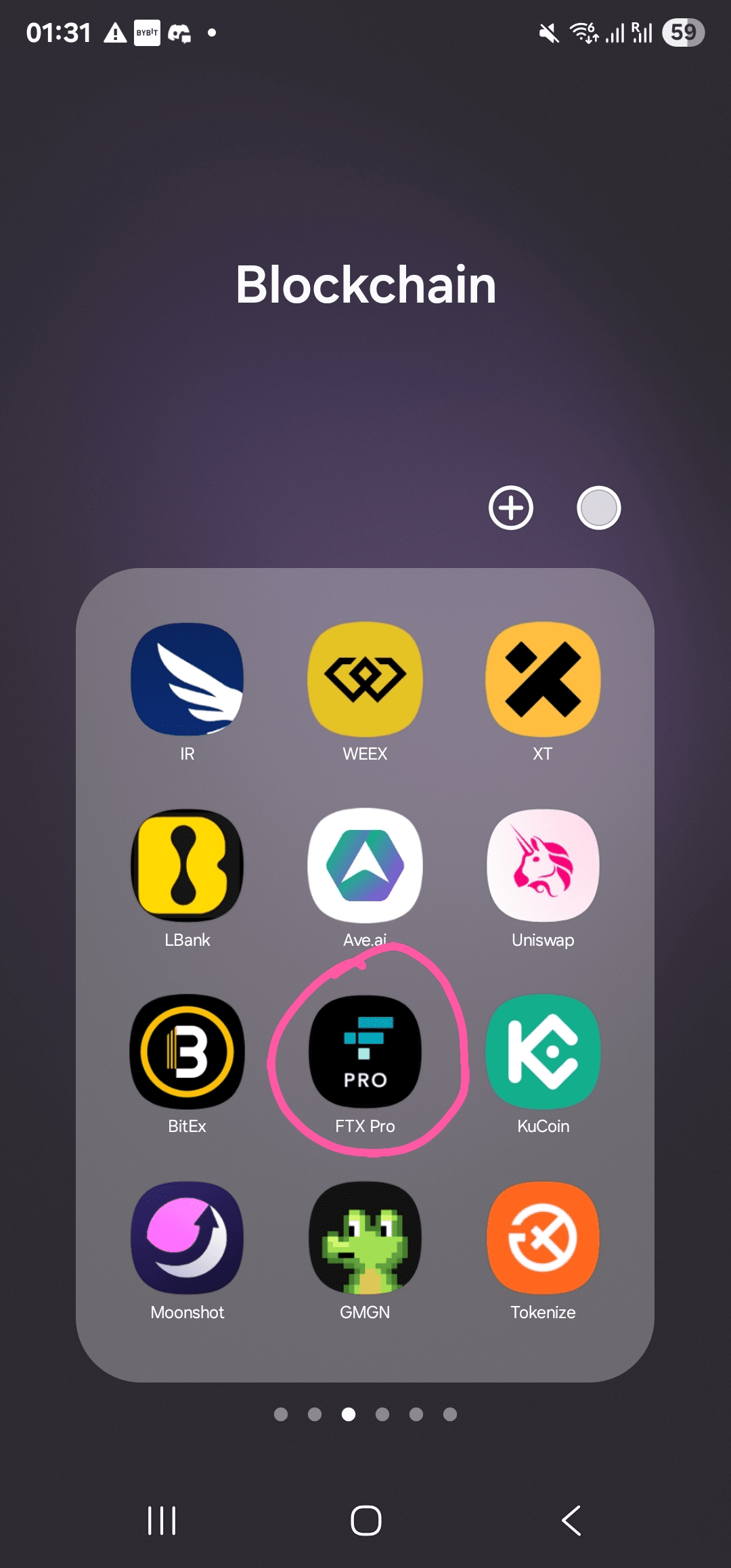Show recent apps
731x1568 pixels.
click(x=162, y=1521)
